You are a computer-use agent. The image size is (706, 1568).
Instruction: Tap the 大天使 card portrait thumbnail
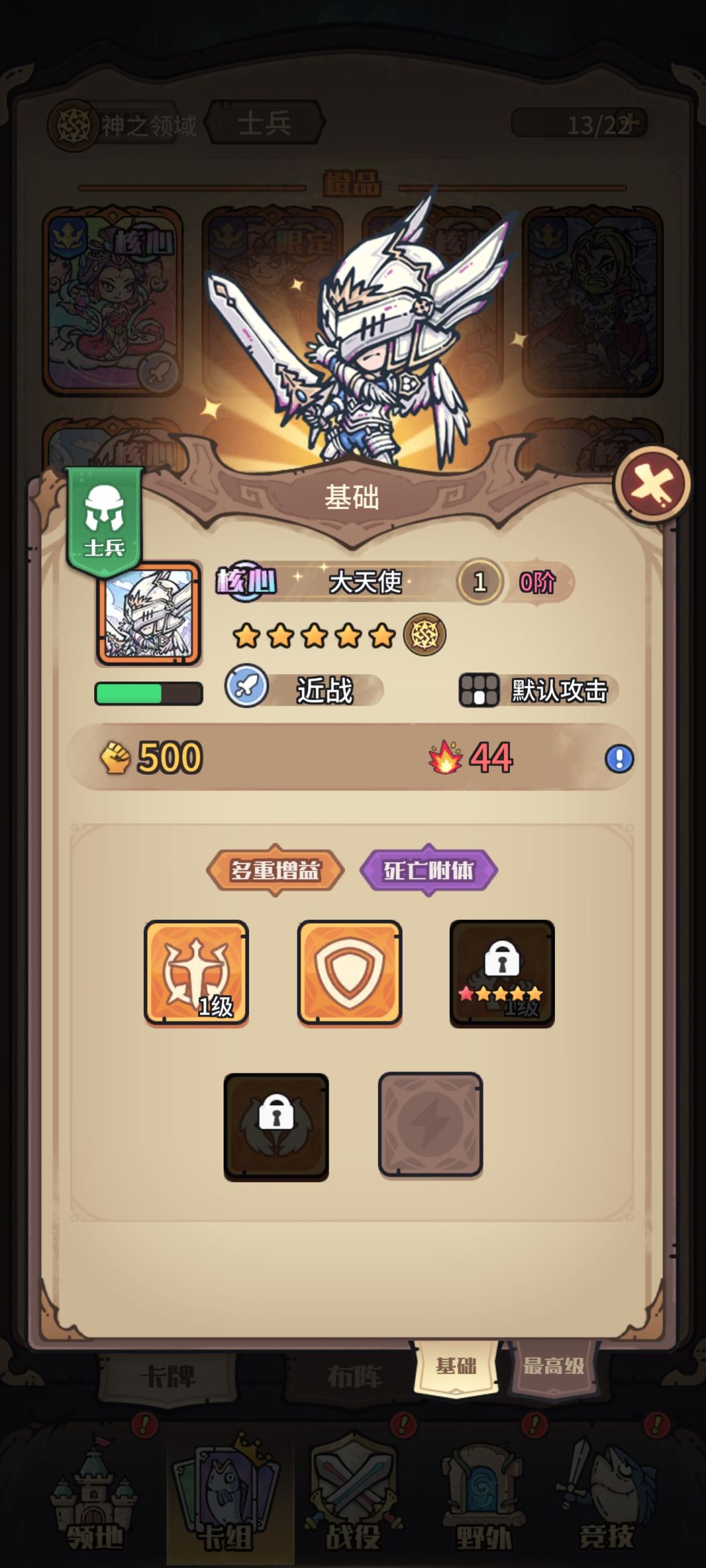pos(150,614)
